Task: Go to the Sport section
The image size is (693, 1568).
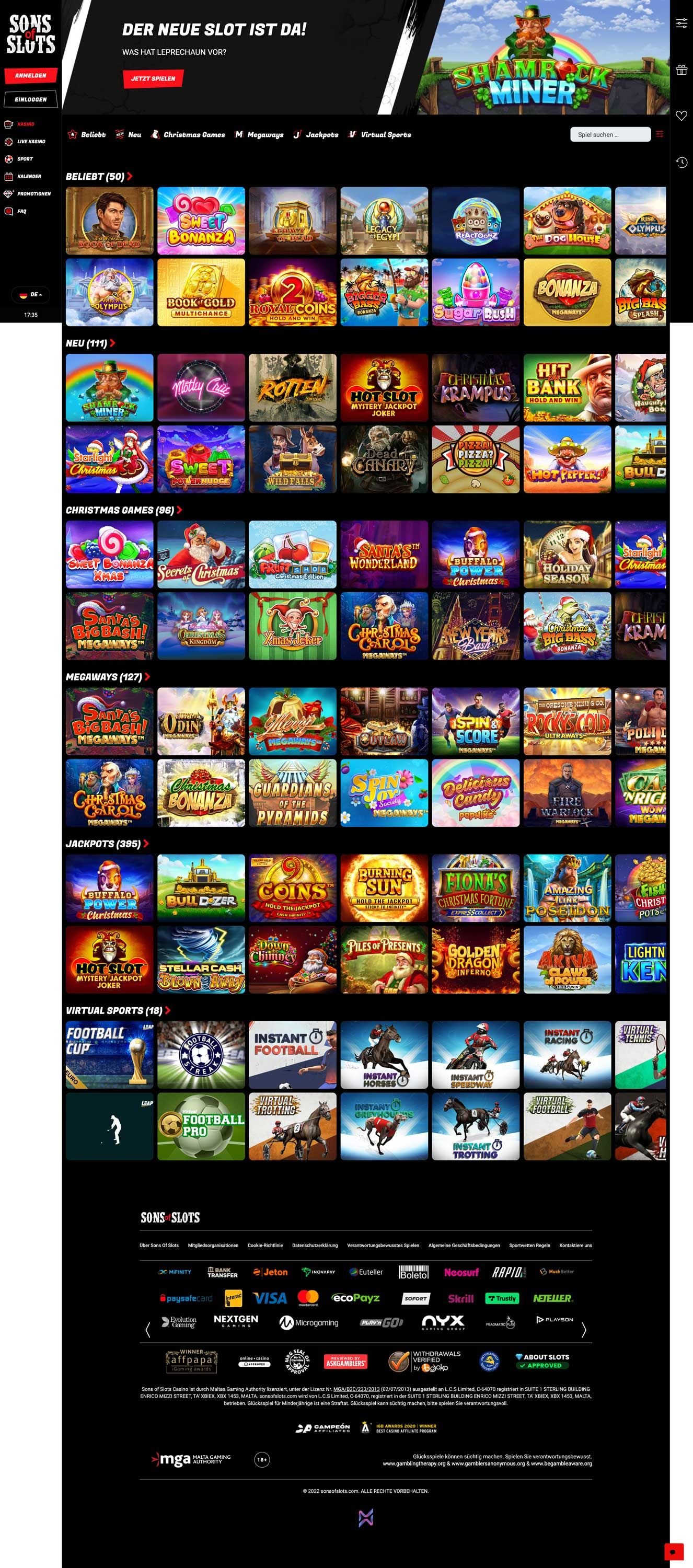Action: point(25,159)
